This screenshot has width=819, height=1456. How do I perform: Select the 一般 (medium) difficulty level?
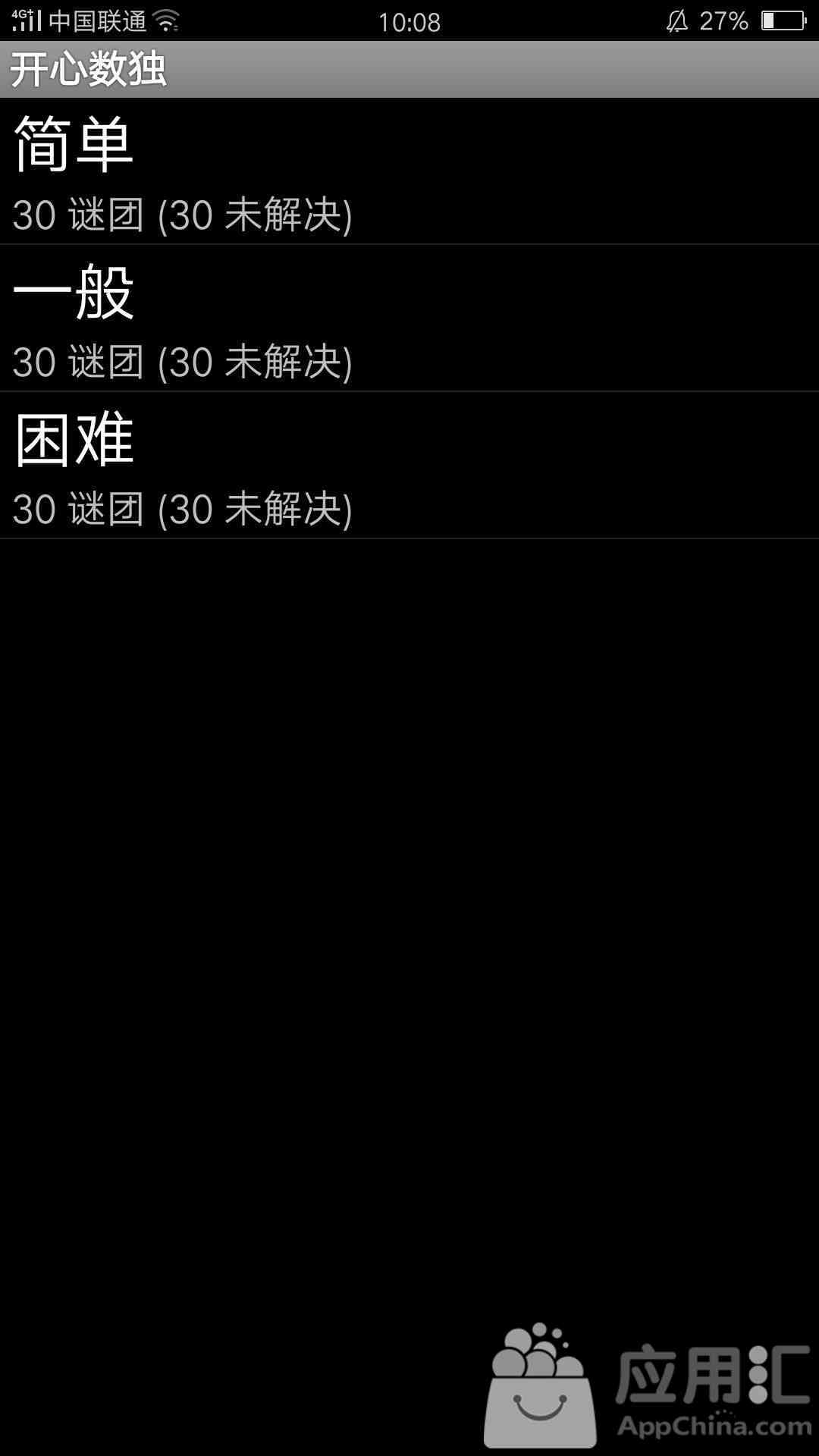pyautogui.click(x=409, y=318)
